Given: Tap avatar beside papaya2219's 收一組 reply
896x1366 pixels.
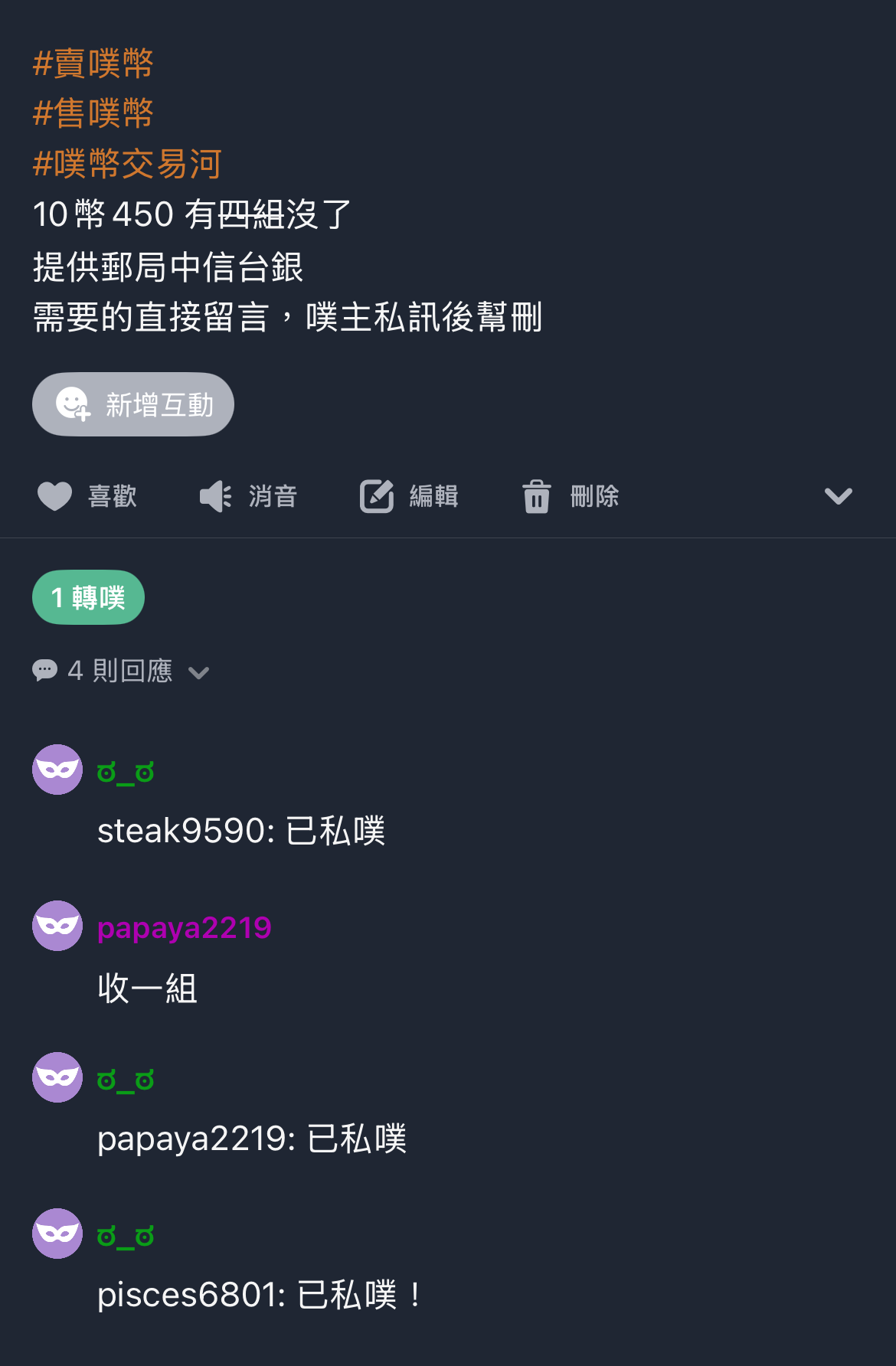Looking at the screenshot, I should point(57,926).
